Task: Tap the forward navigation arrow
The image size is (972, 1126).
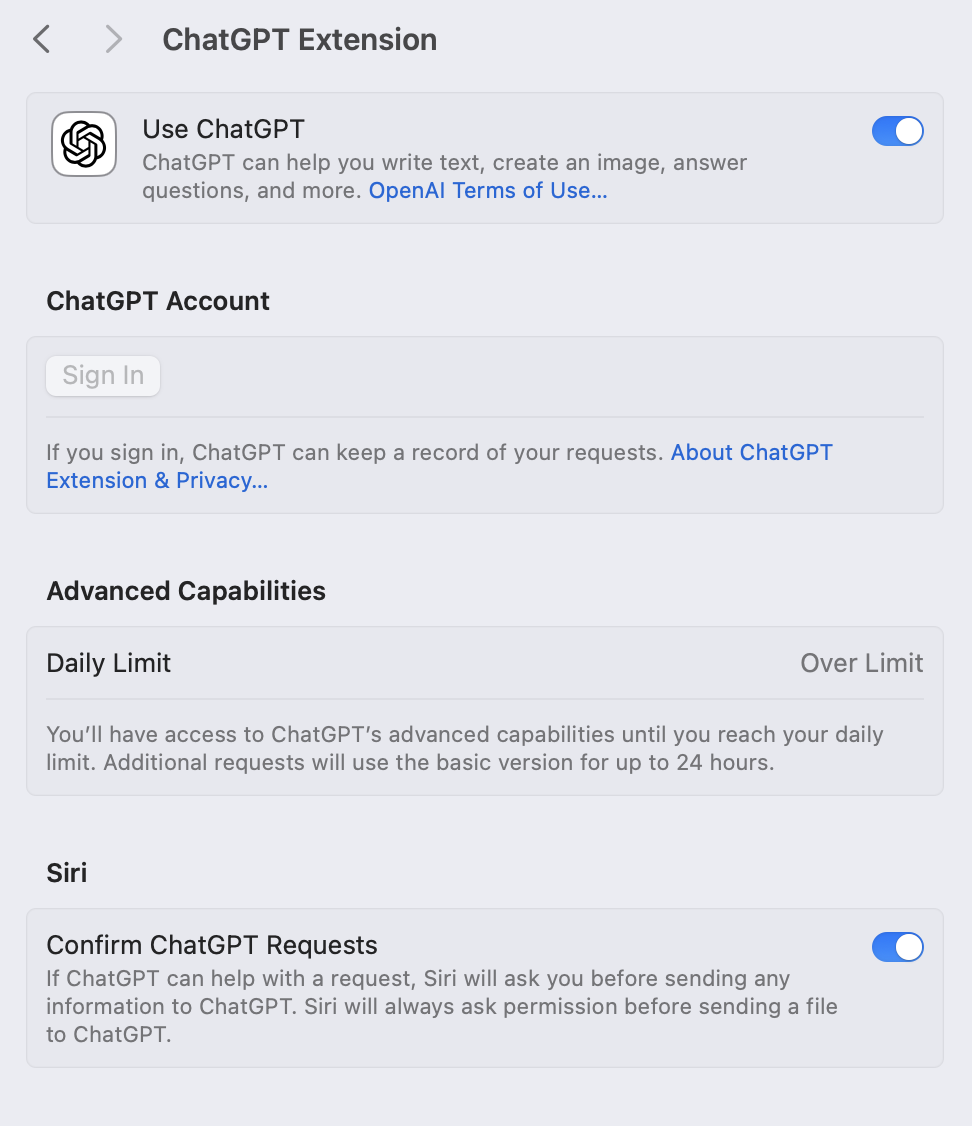Action: [113, 40]
